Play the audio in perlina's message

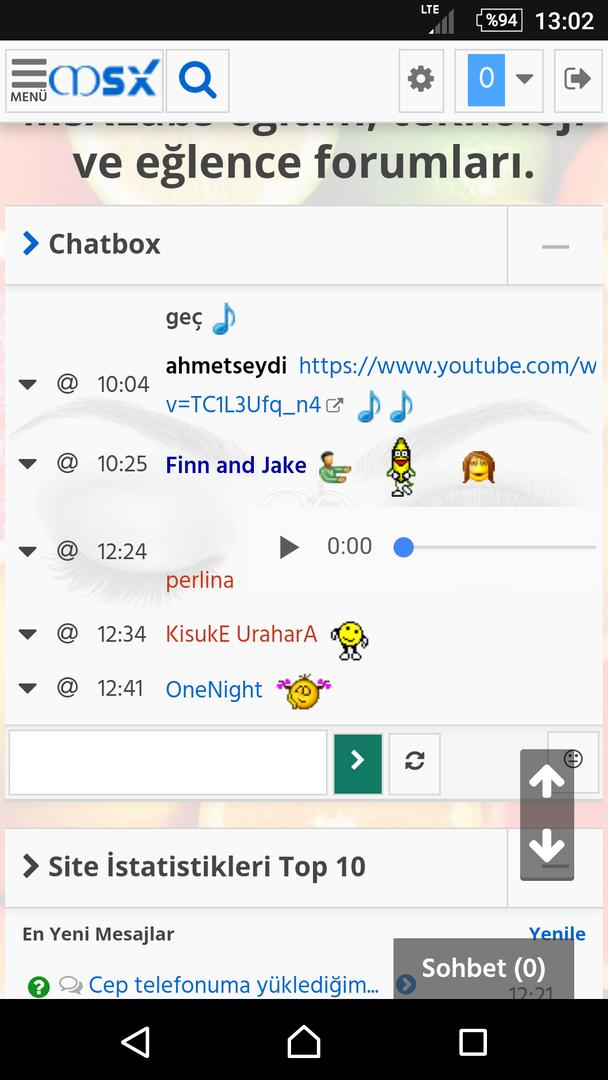point(289,547)
